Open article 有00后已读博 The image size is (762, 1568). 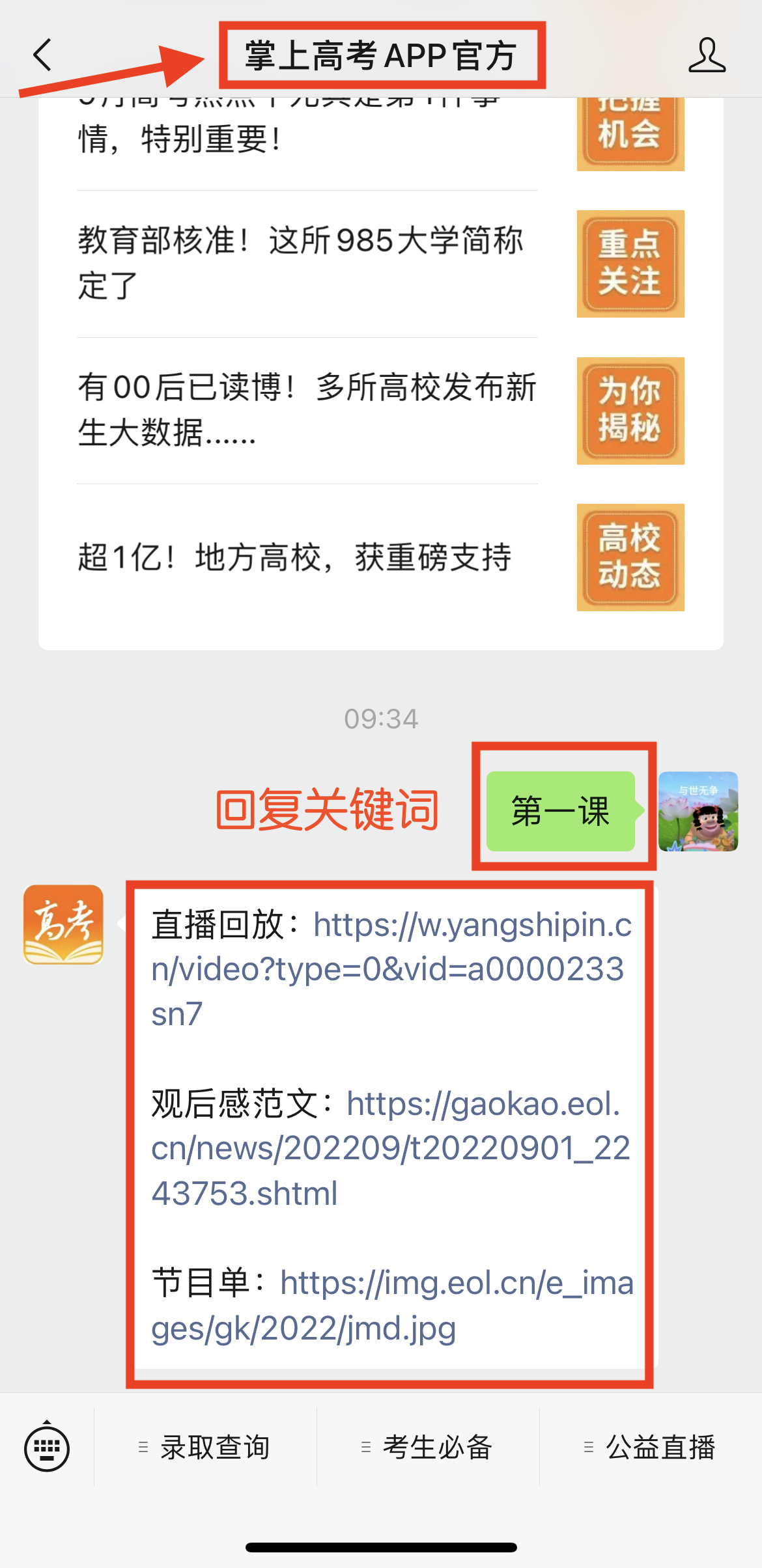306,409
